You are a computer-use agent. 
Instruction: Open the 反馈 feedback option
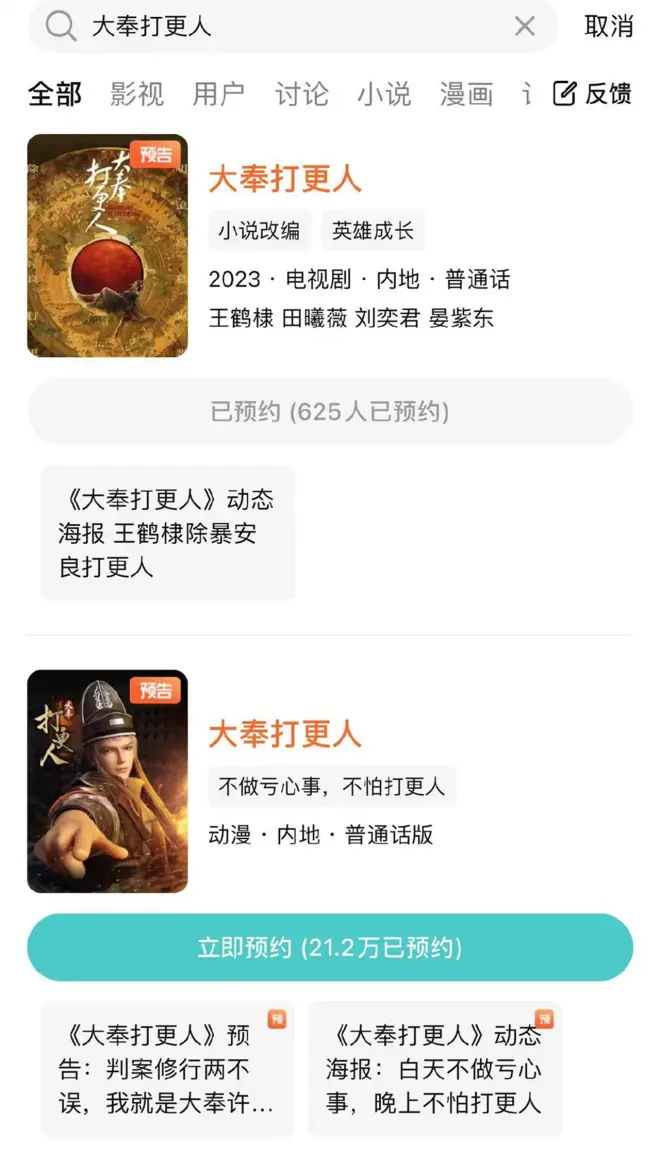coord(592,94)
